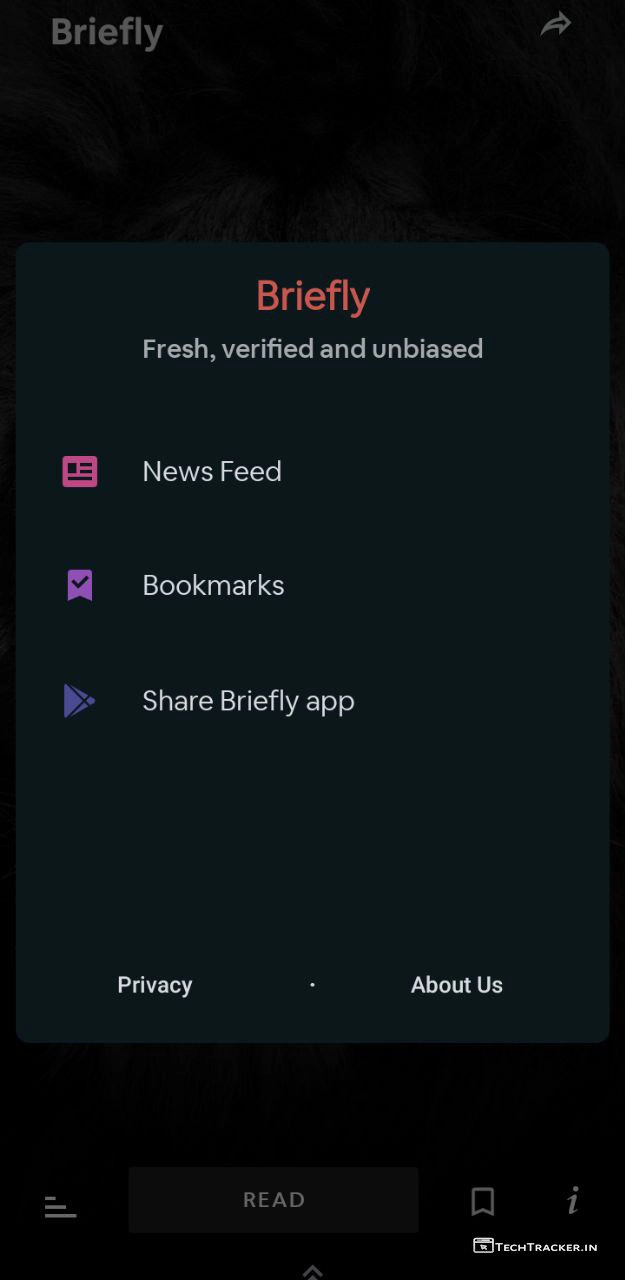The image size is (625, 1280).
Task: Bookmark the current article
Action: coord(483,1201)
